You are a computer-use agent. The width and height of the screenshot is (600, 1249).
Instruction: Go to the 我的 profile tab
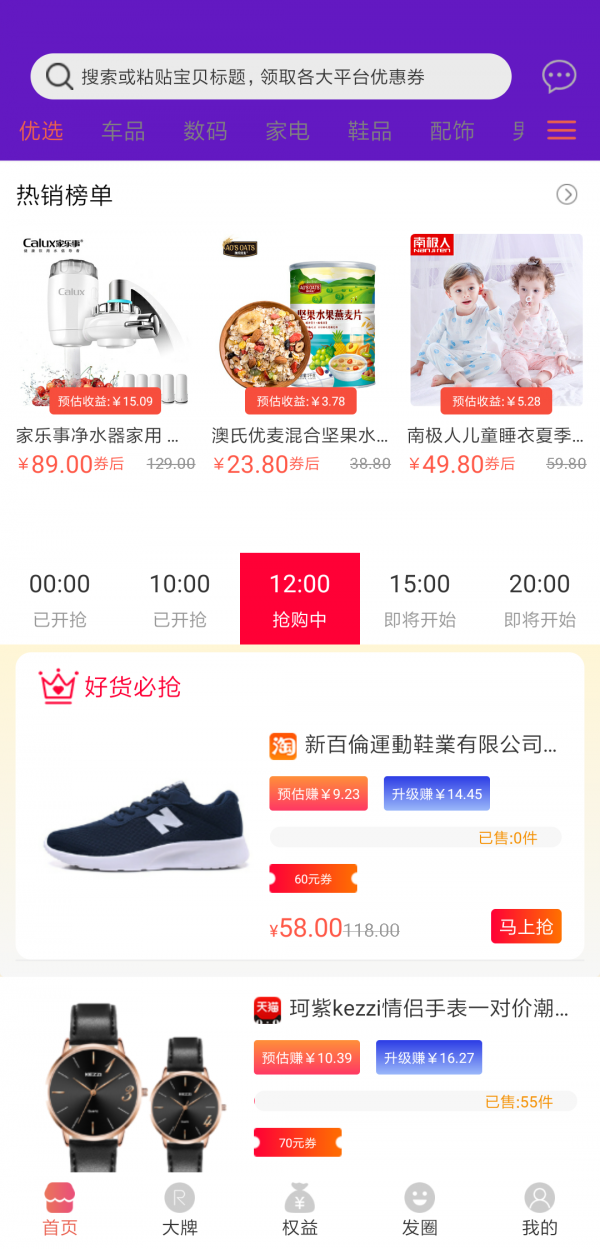(x=540, y=1210)
